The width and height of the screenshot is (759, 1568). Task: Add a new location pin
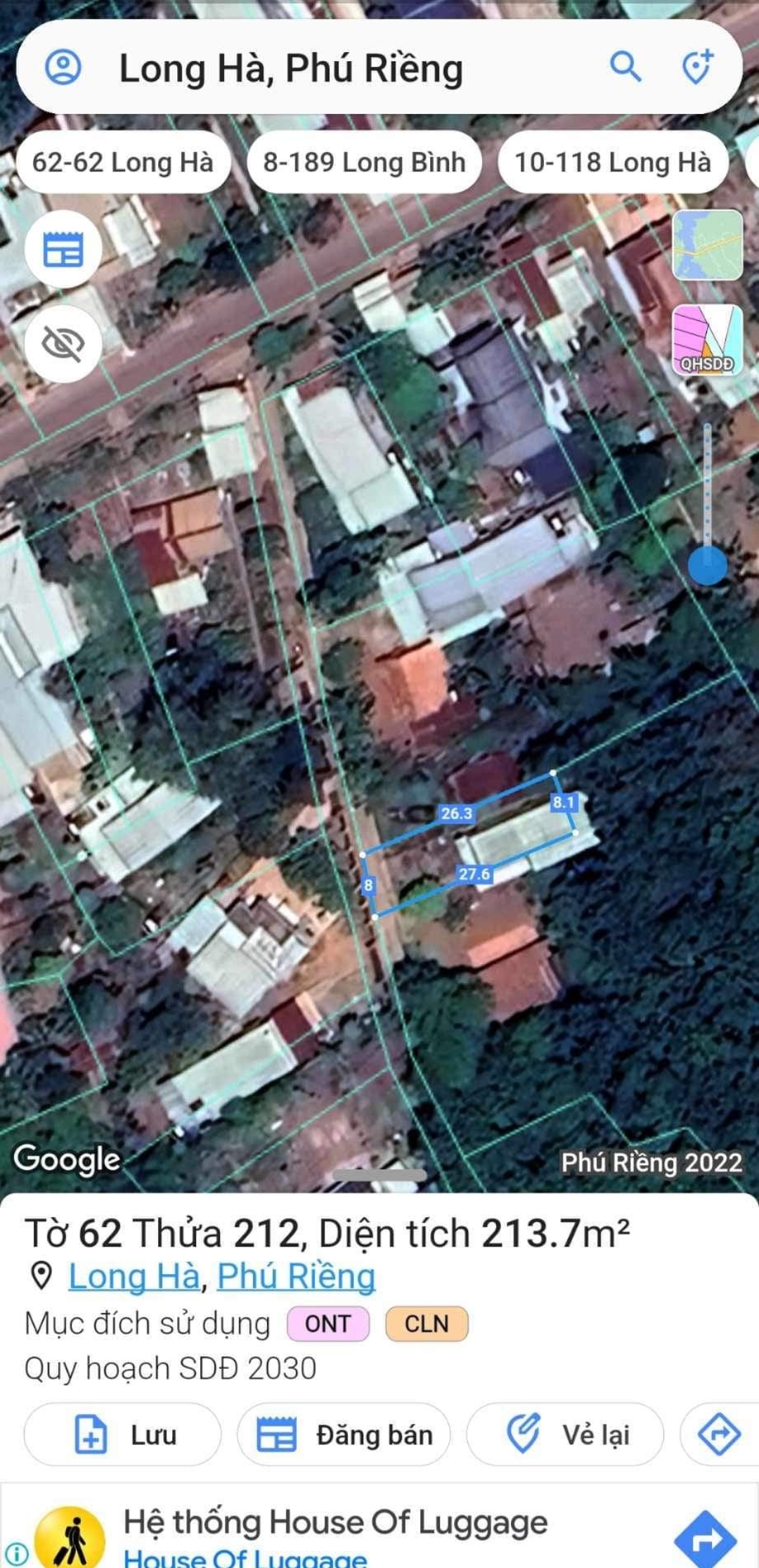pyautogui.click(x=697, y=68)
